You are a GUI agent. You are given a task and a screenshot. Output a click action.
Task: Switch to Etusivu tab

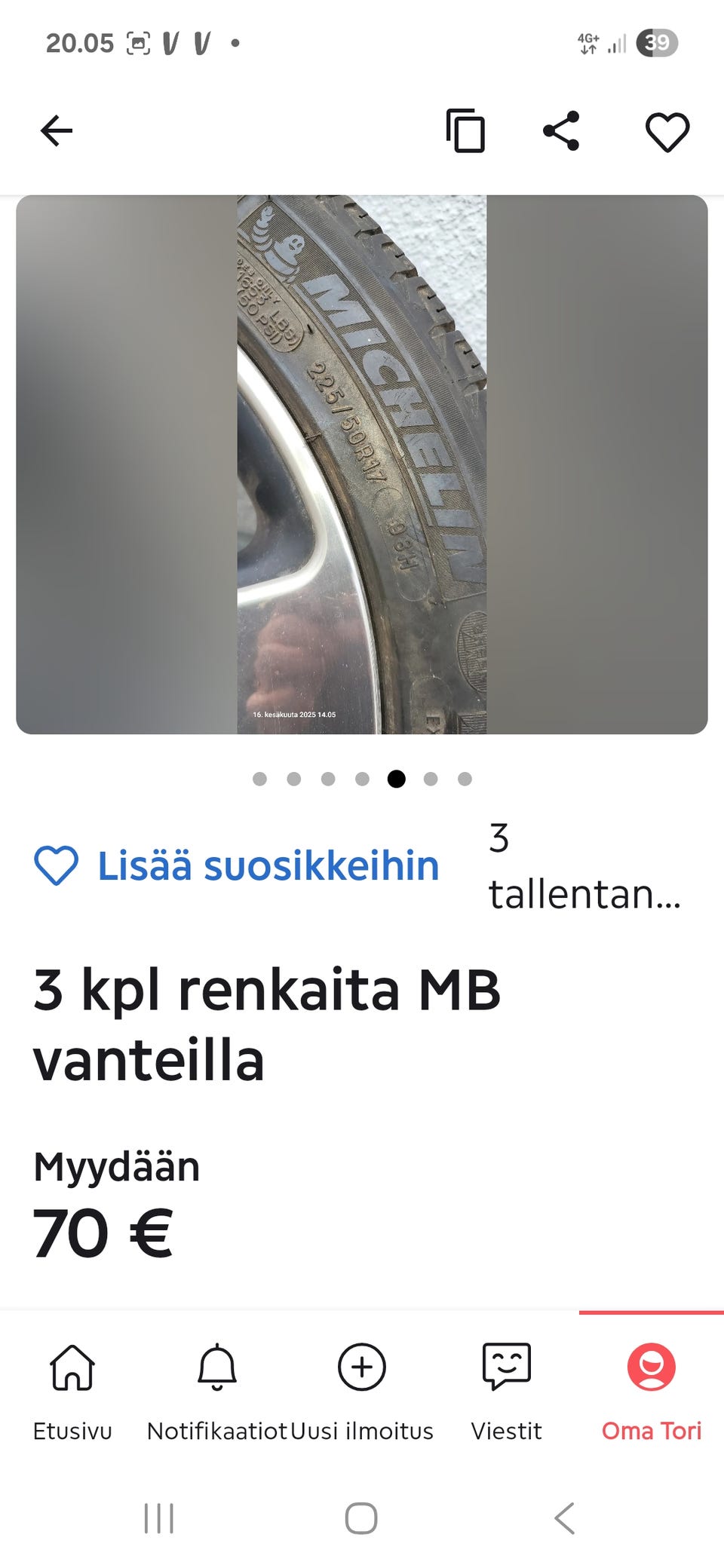pyautogui.click(x=72, y=1367)
